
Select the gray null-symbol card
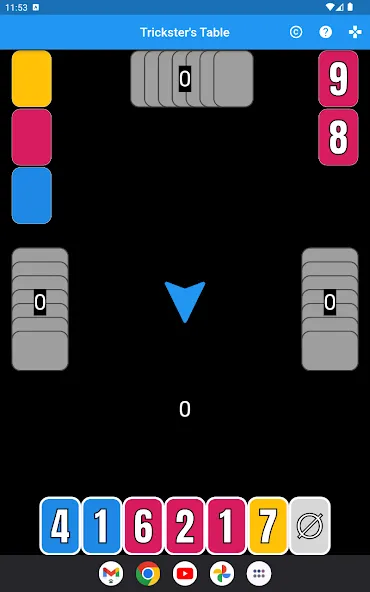click(310, 526)
